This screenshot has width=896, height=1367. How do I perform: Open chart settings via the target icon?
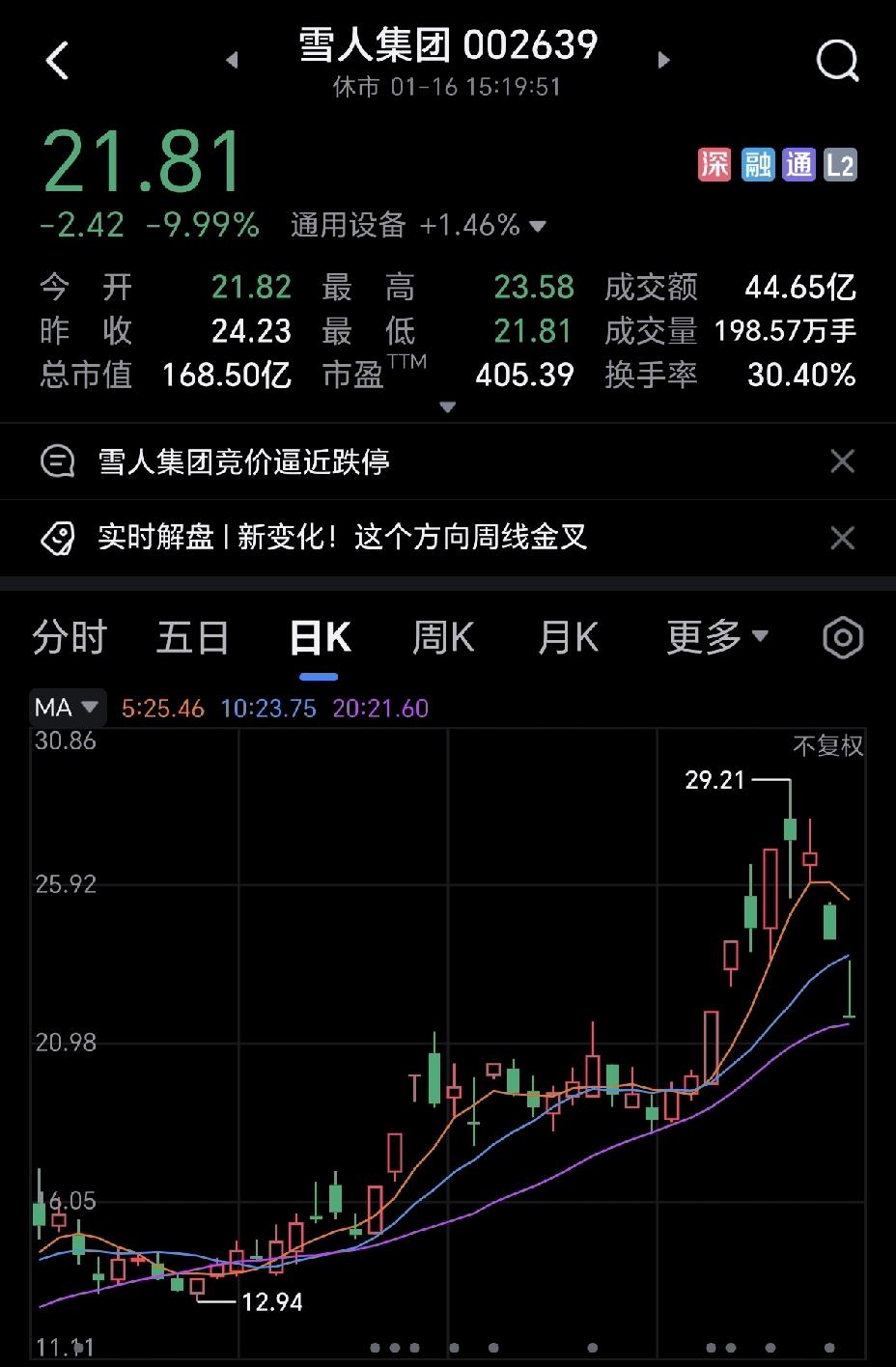click(842, 637)
